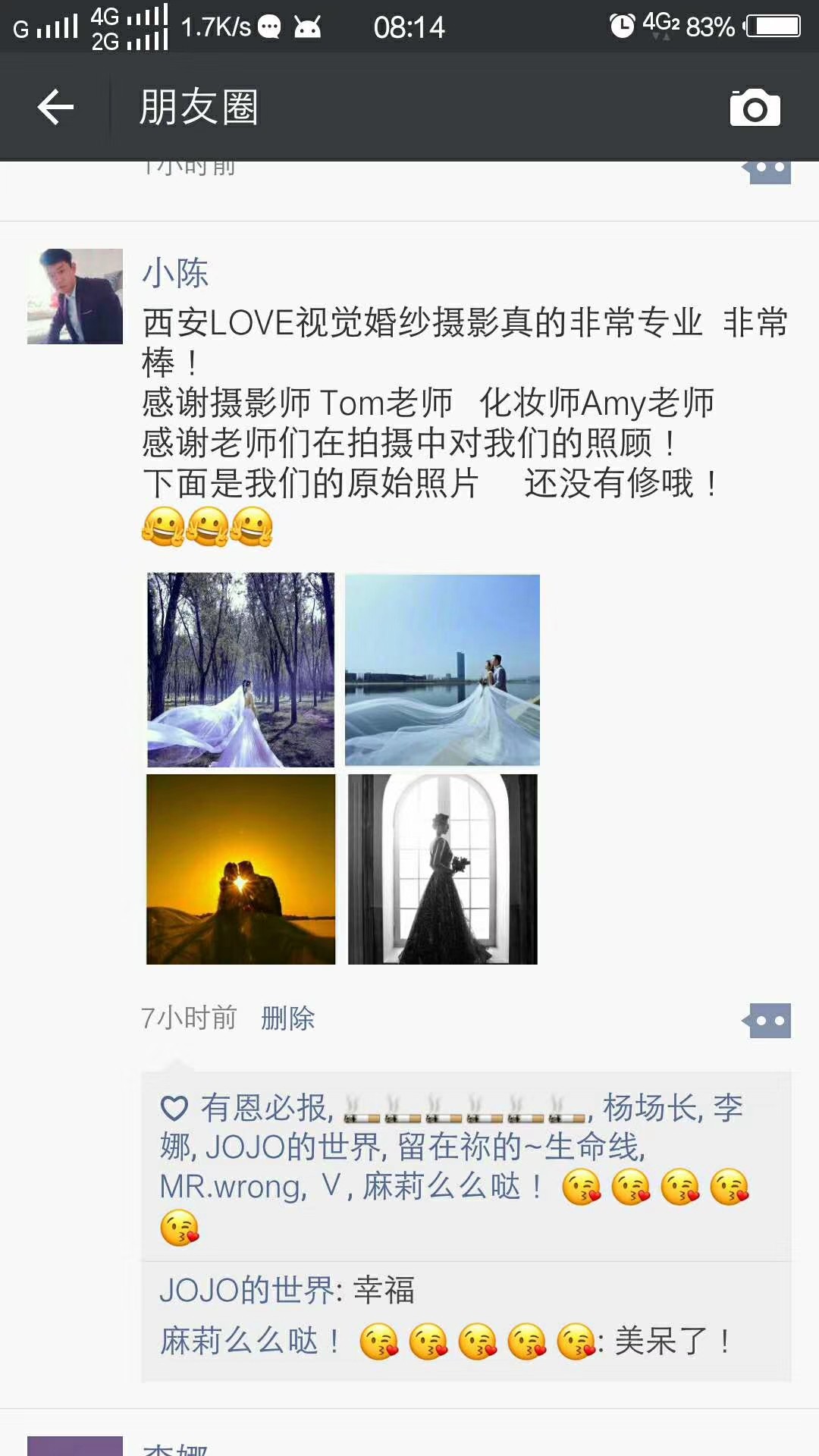This screenshot has height=1456, width=819.
Task: Open 小陈's profile avatar
Action: point(75,297)
